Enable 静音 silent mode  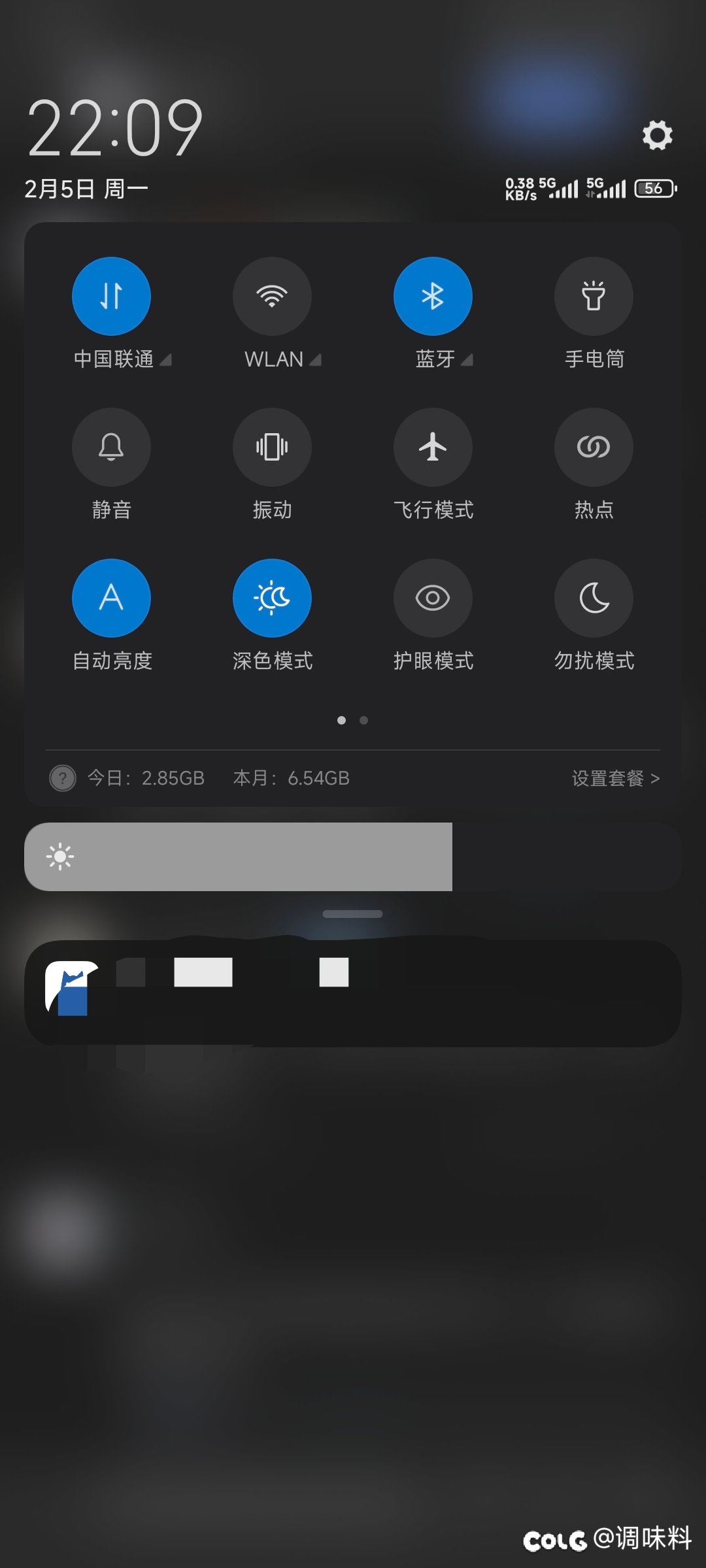[x=111, y=447]
